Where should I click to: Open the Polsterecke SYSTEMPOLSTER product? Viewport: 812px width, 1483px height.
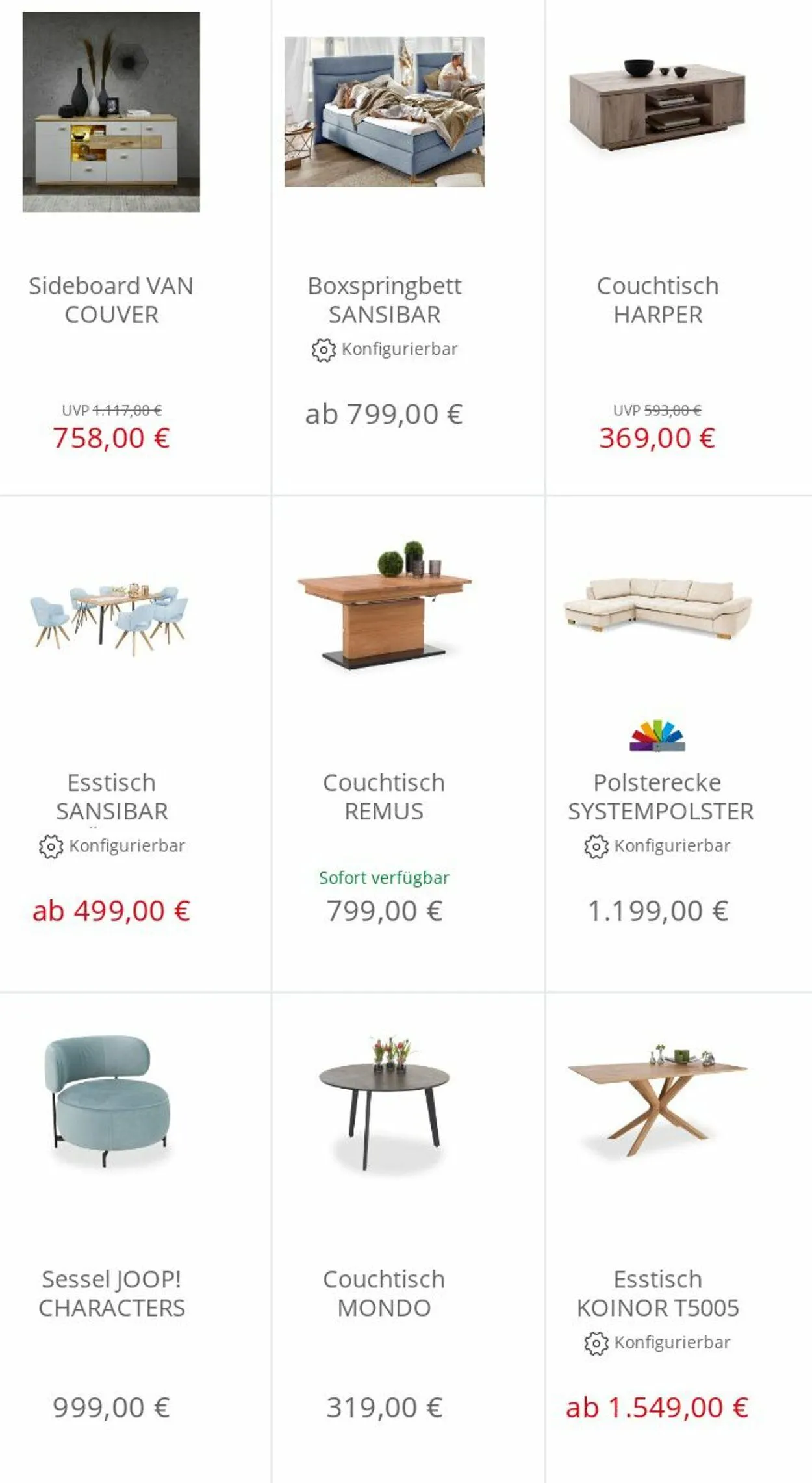[x=679, y=744]
